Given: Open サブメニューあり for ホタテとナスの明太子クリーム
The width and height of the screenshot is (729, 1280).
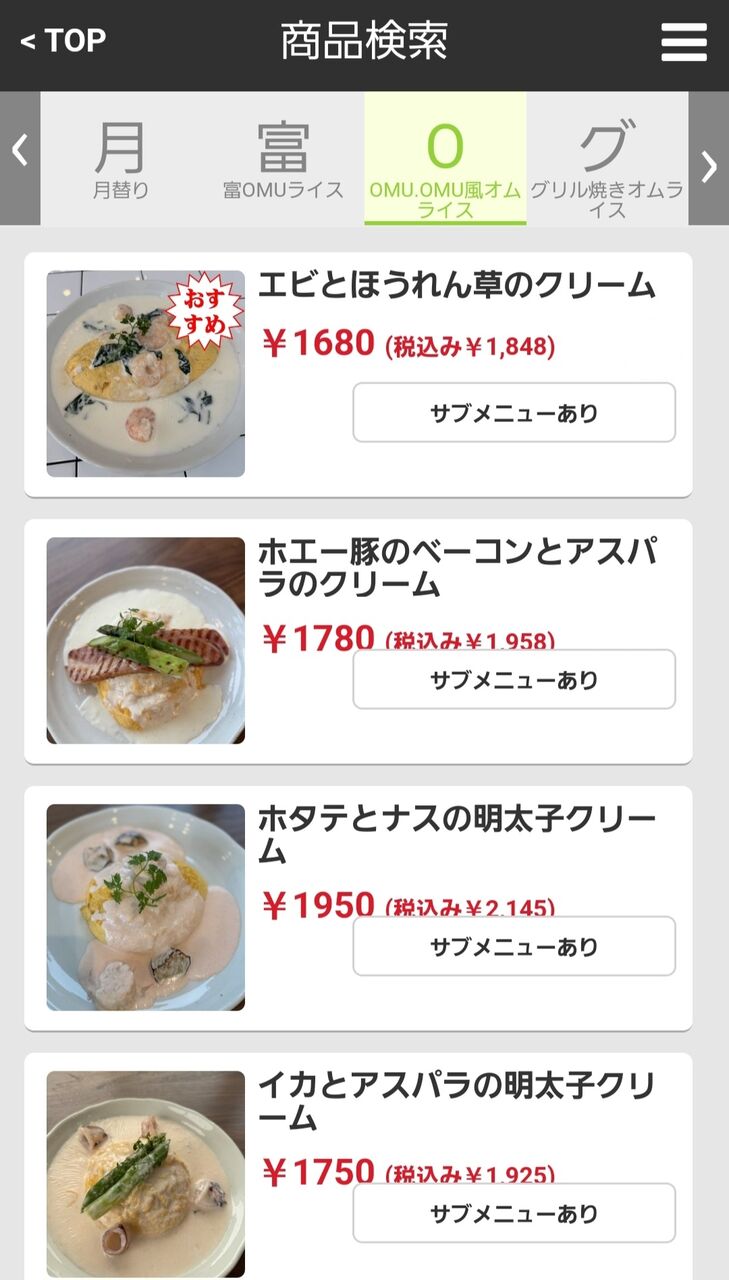Looking at the screenshot, I should [x=514, y=946].
